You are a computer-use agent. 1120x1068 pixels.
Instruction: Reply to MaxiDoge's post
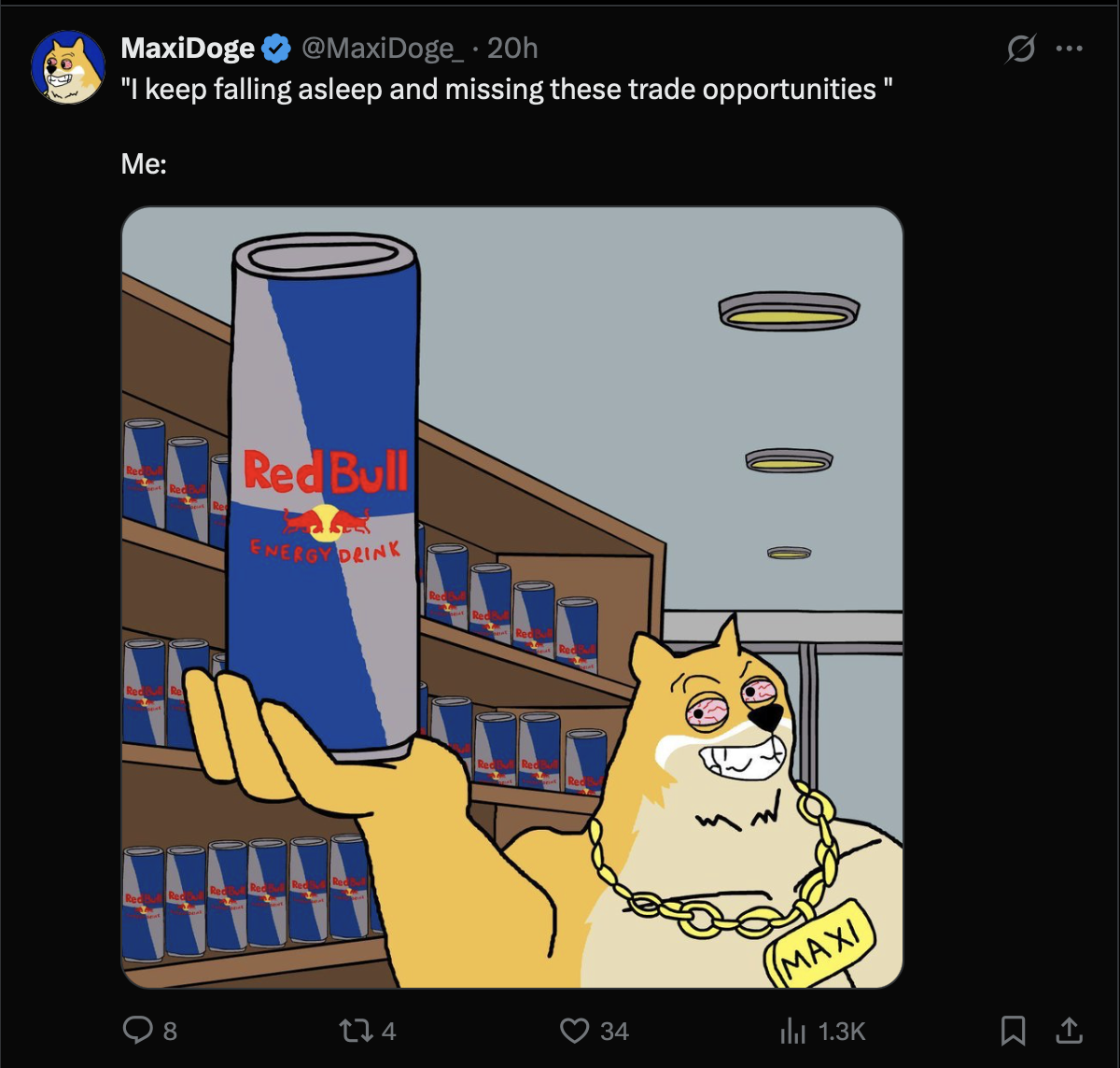coord(138,1031)
